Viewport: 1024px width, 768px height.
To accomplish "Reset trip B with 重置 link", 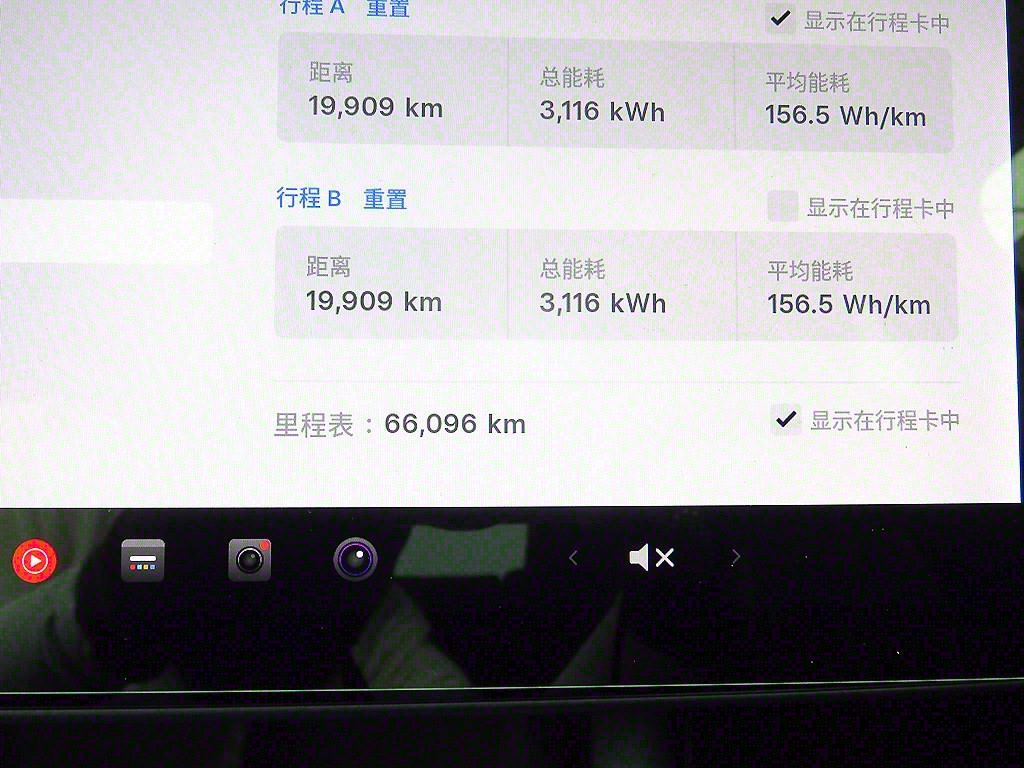I will [x=385, y=199].
